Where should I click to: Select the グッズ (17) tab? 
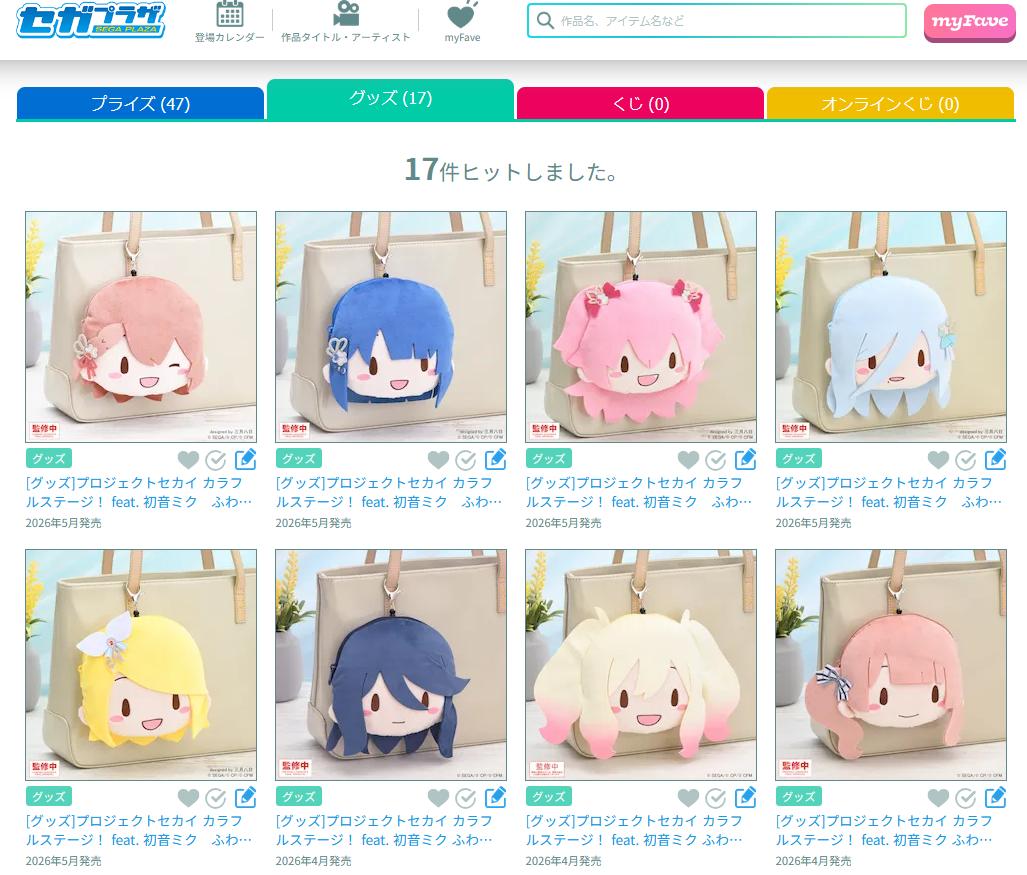390,98
